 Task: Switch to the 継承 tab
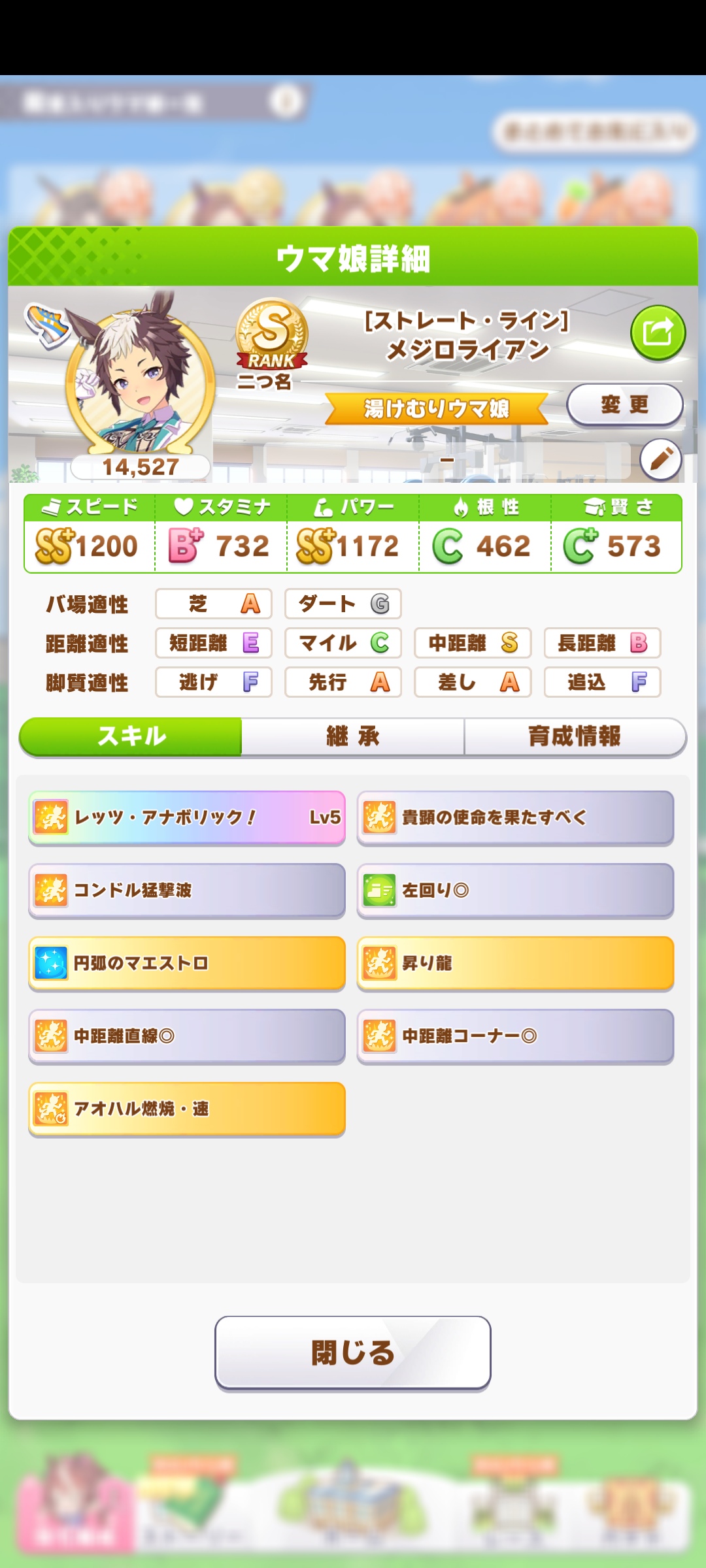point(353,736)
